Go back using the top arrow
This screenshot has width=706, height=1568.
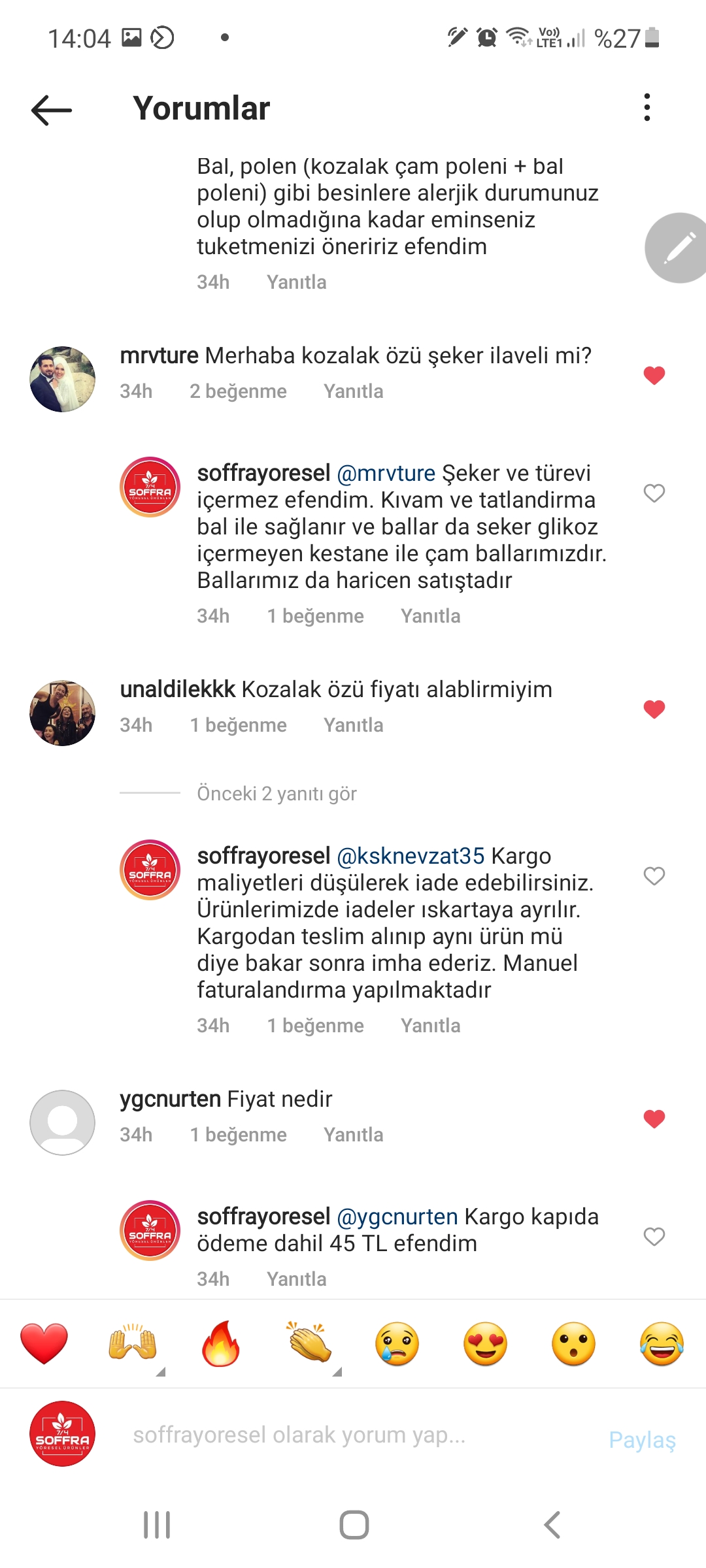click(52, 109)
